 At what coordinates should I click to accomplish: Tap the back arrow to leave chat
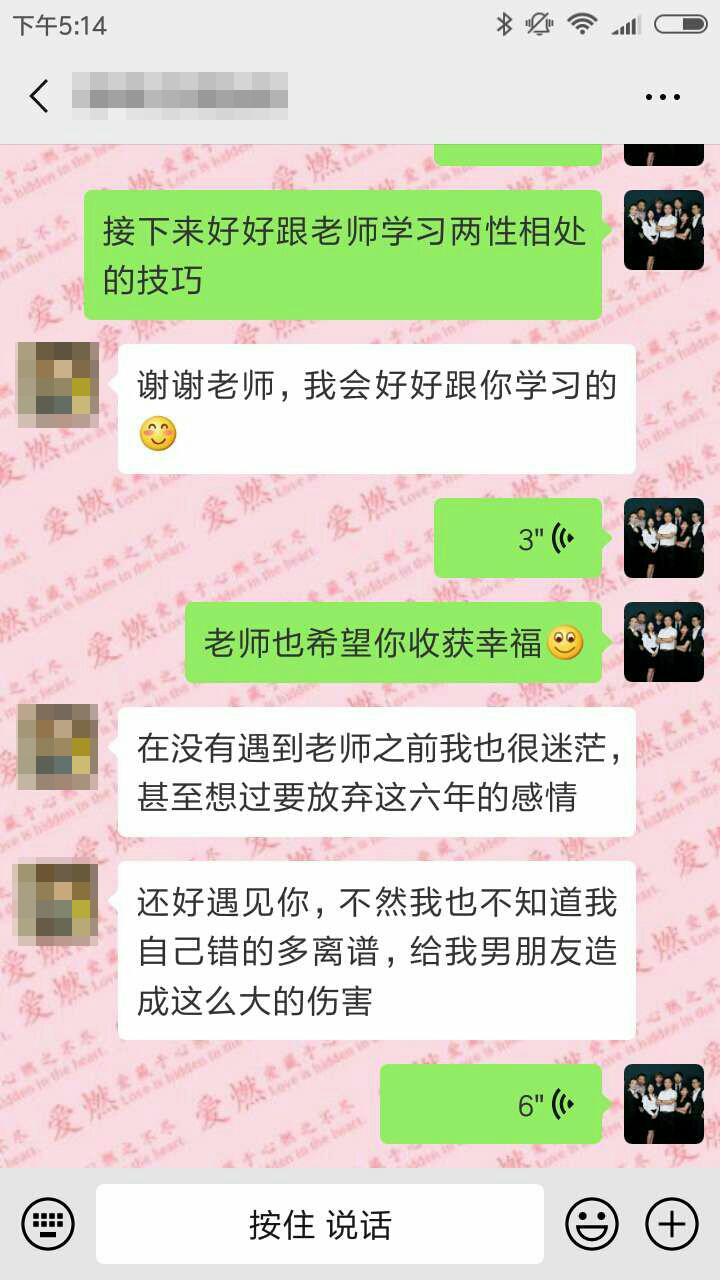(38, 95)
